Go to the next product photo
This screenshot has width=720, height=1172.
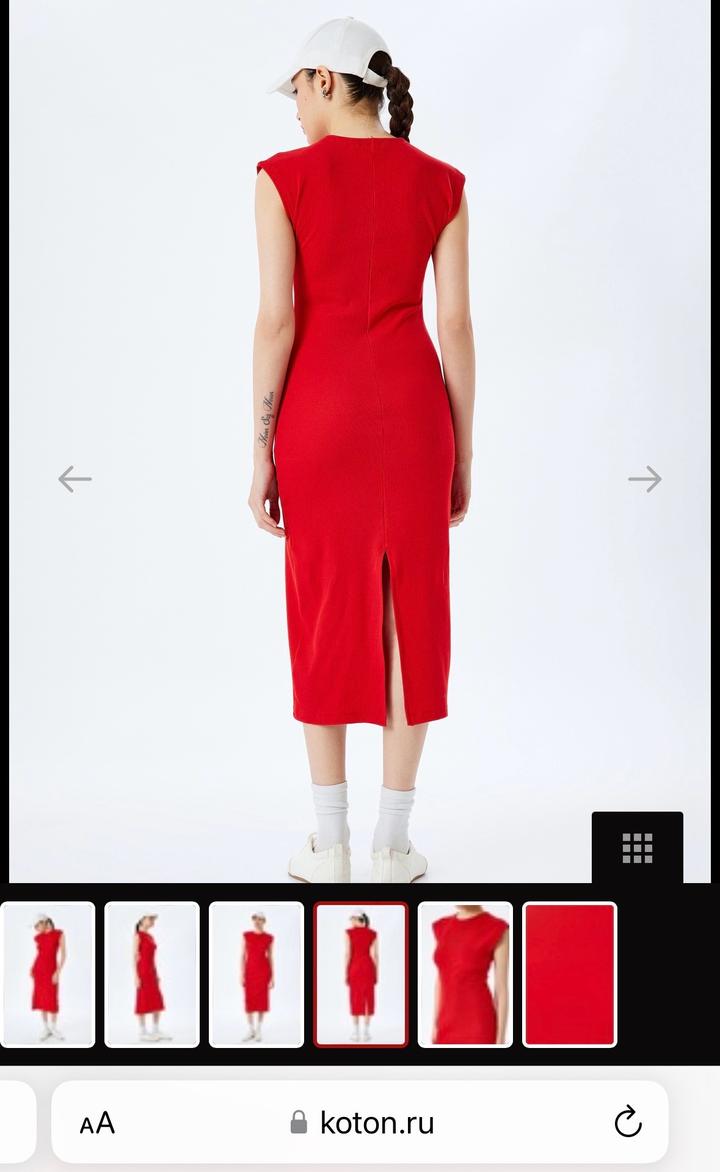[645, 479]
